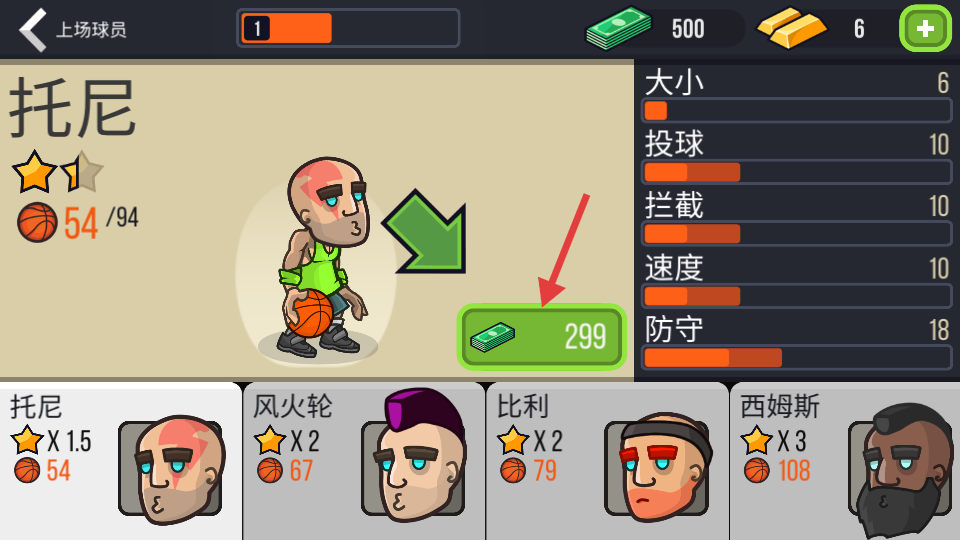
Task: Select player 托尼 card
Action: click(120, 461)
